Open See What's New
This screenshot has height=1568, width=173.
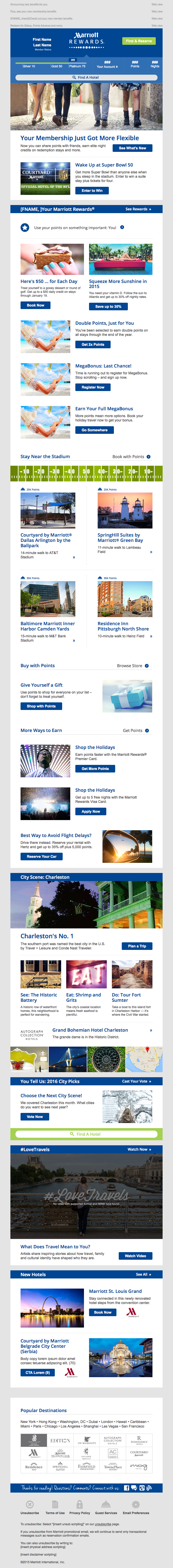pyautogui.click(x=132, y=148)
